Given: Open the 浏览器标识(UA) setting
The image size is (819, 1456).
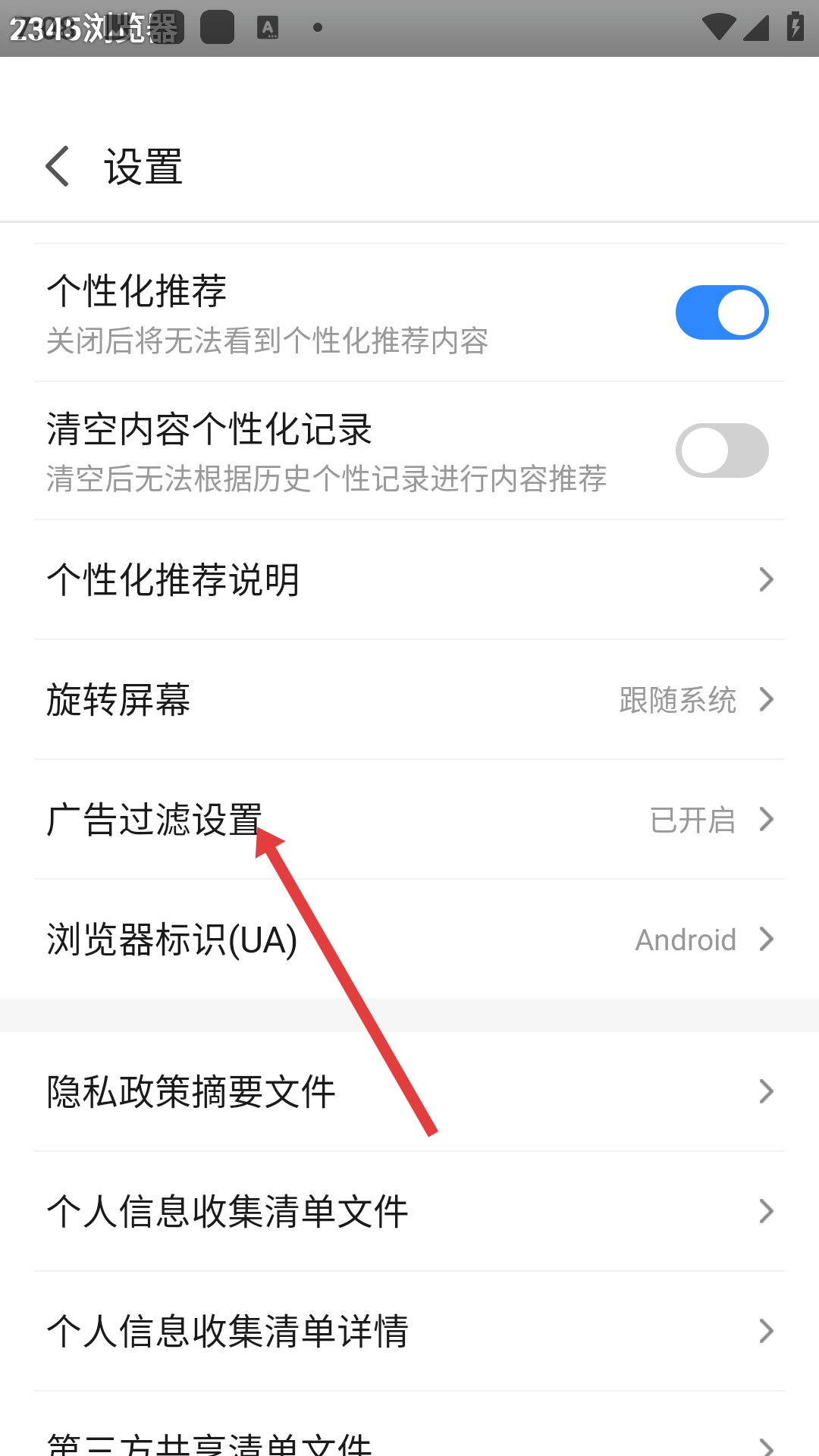Looking at the screenshot, I should pyautogui.click(x=409, y=939).
